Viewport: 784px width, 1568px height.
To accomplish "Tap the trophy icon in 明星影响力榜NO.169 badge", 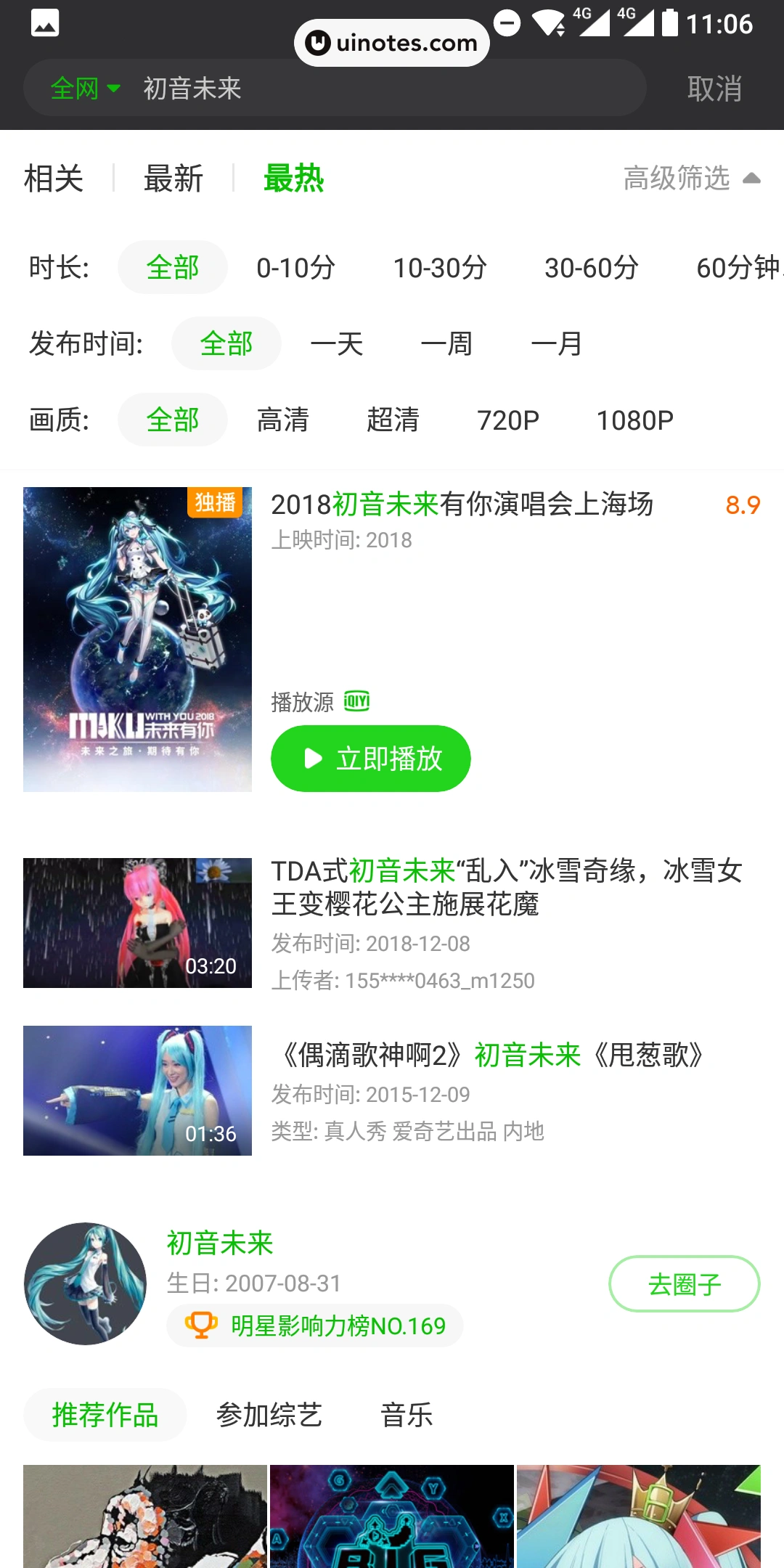I will [201, 1325].
